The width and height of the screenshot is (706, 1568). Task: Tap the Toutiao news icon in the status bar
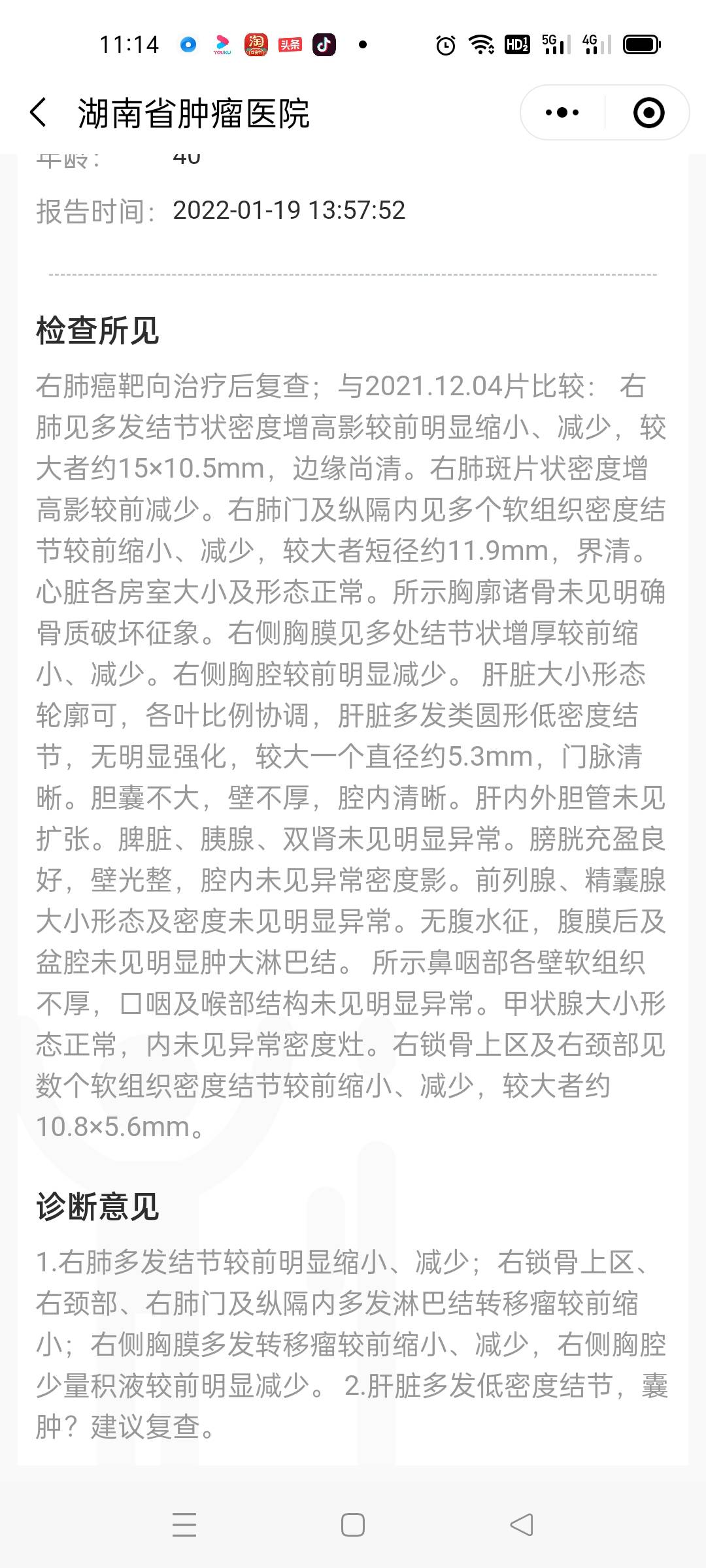pyautogui.click(x=290, y=44)
